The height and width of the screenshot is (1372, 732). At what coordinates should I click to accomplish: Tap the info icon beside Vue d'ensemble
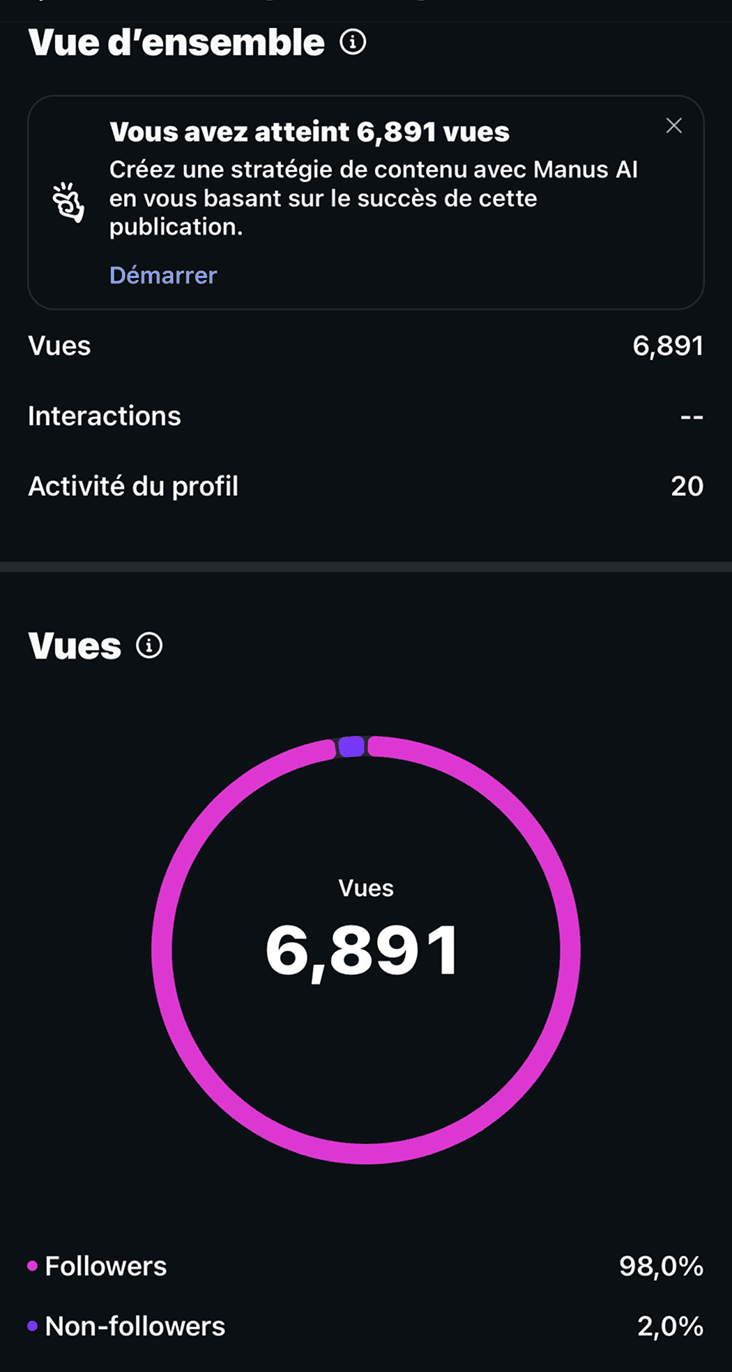click(x=353, y=43)
